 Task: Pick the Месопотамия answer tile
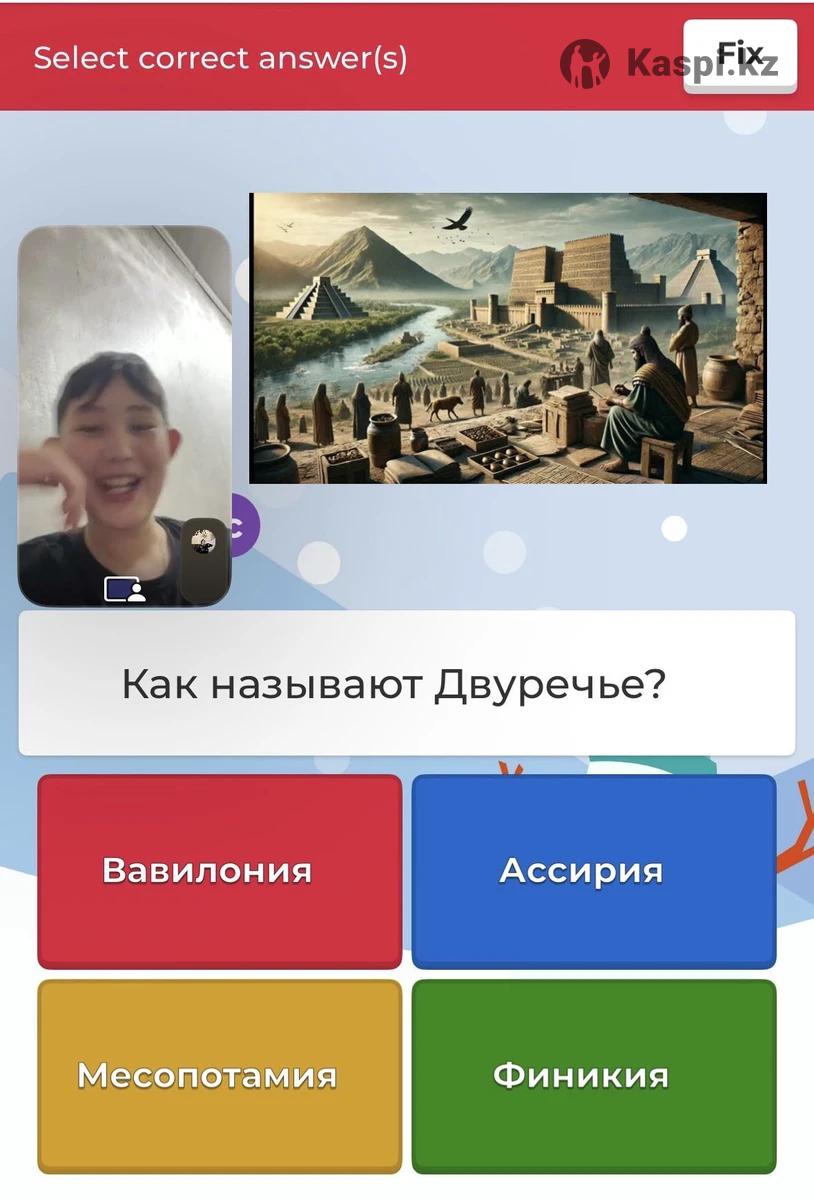click(219, 1076)
